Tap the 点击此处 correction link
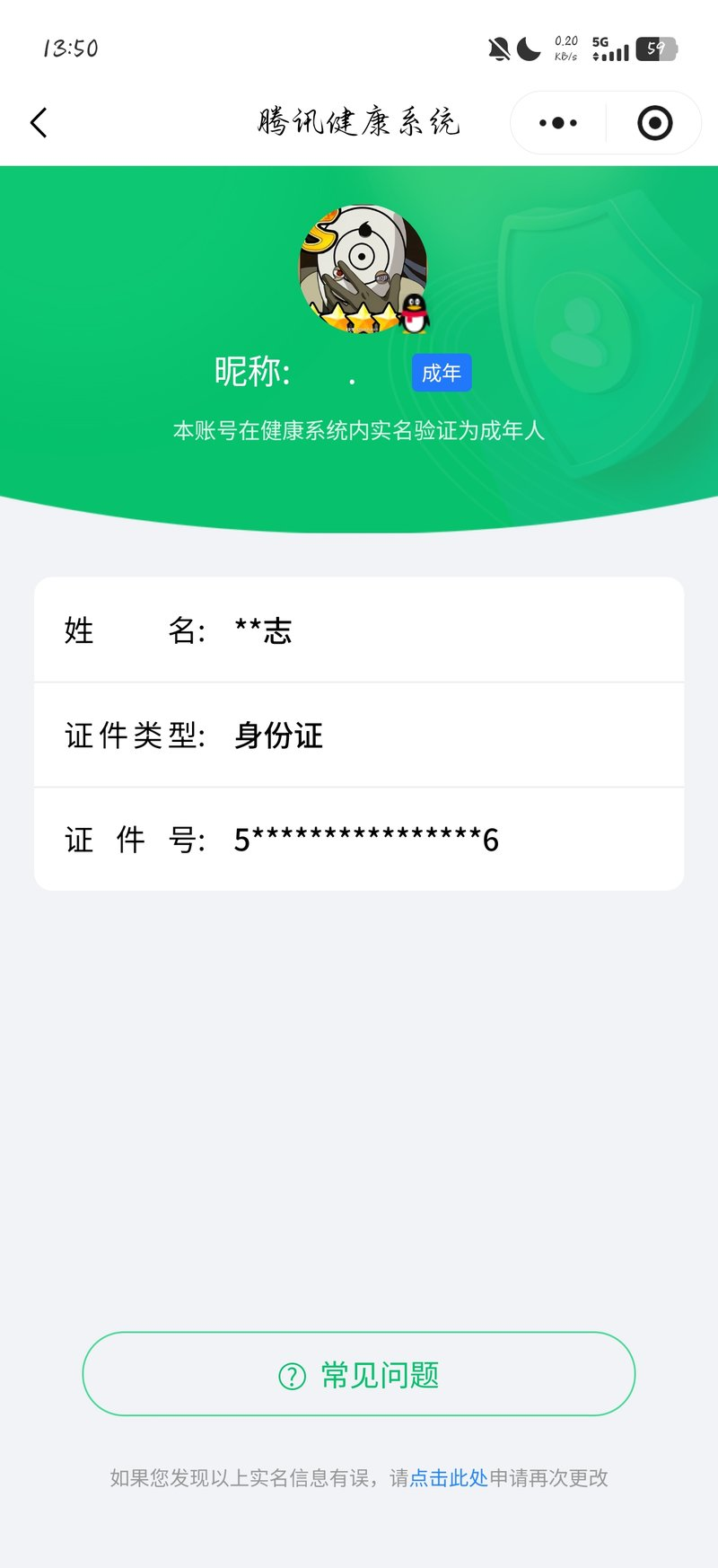 pos(448,1478)
